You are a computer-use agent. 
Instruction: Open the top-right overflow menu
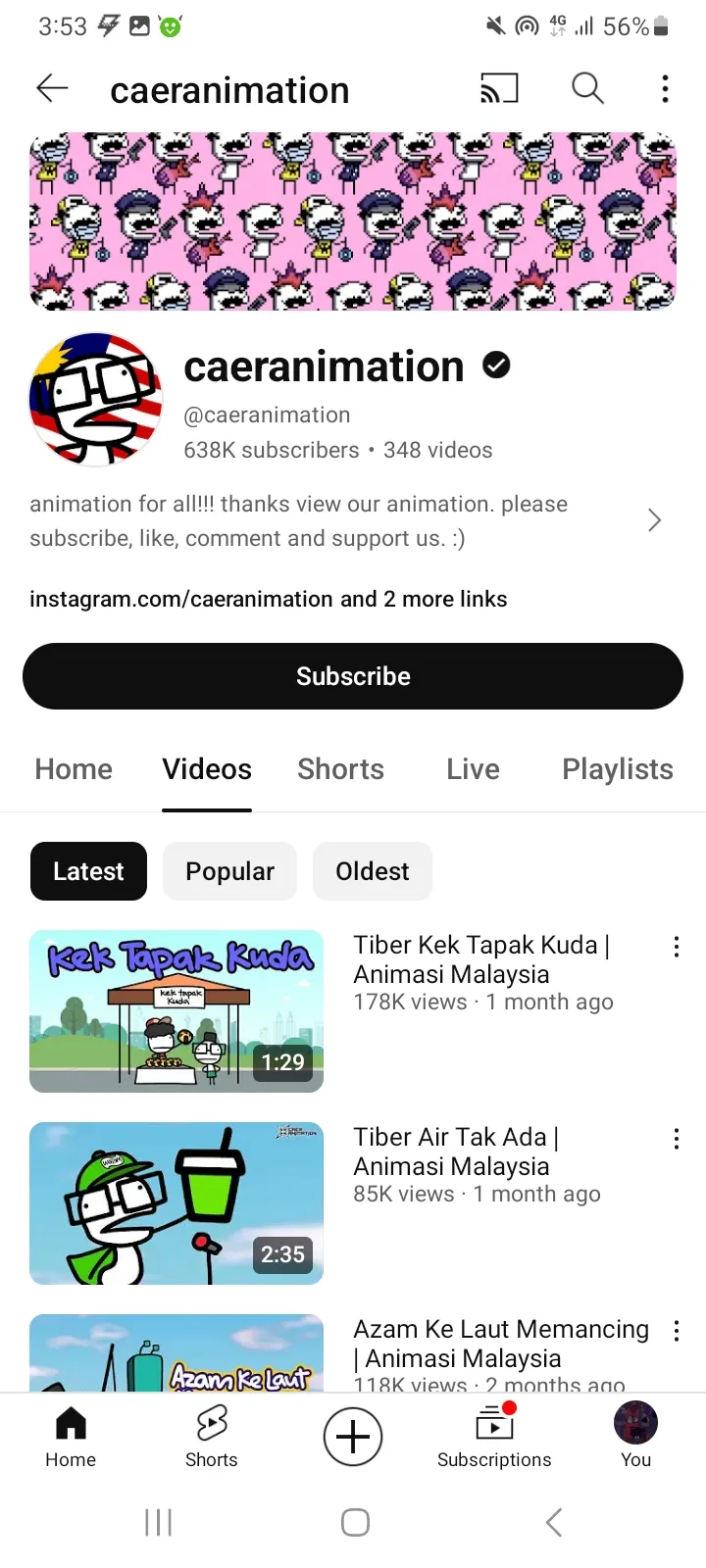[x=666, y=89]
